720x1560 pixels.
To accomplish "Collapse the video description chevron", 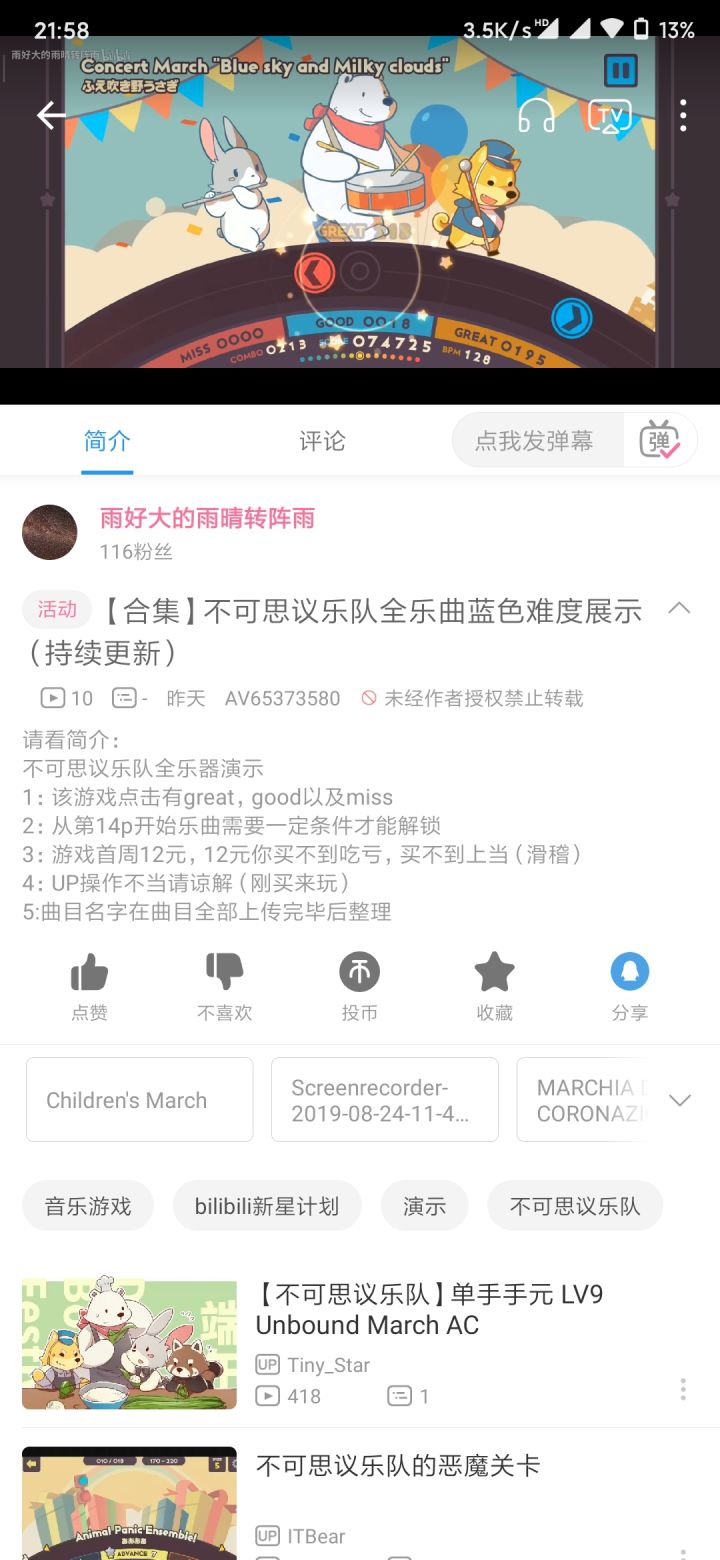I will [679, 608].
